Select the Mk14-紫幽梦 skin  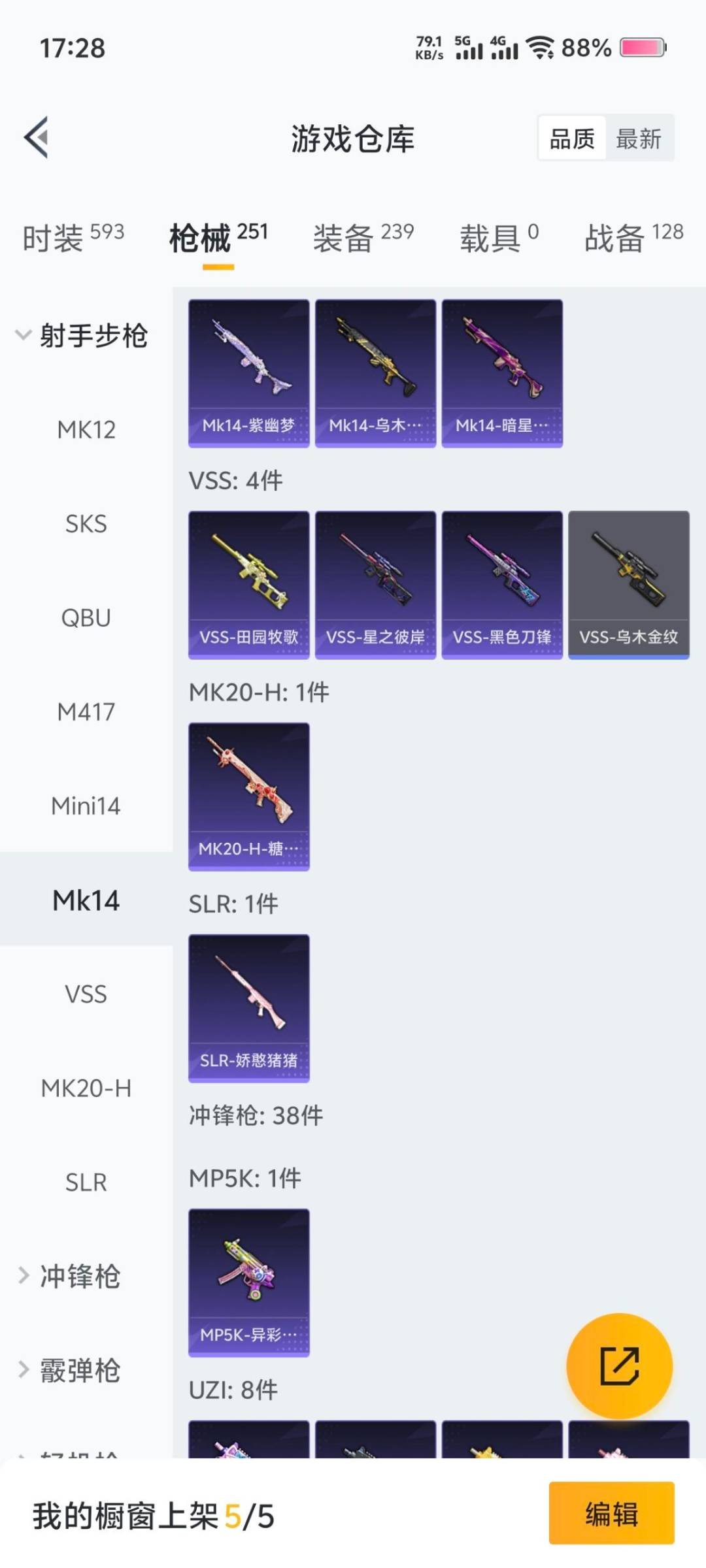pyautogui.click(x=248, y=372)
